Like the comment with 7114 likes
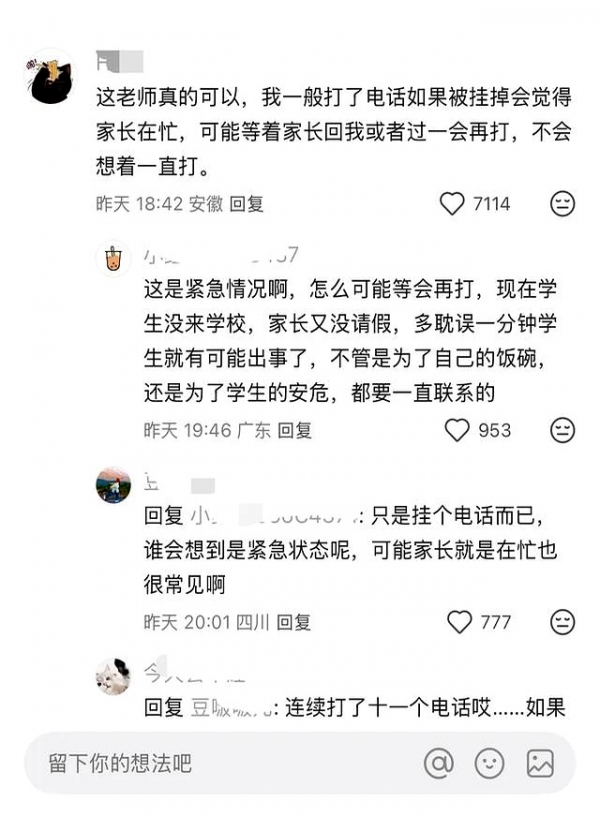Screen dimensions: 600x816 (454, 204)
